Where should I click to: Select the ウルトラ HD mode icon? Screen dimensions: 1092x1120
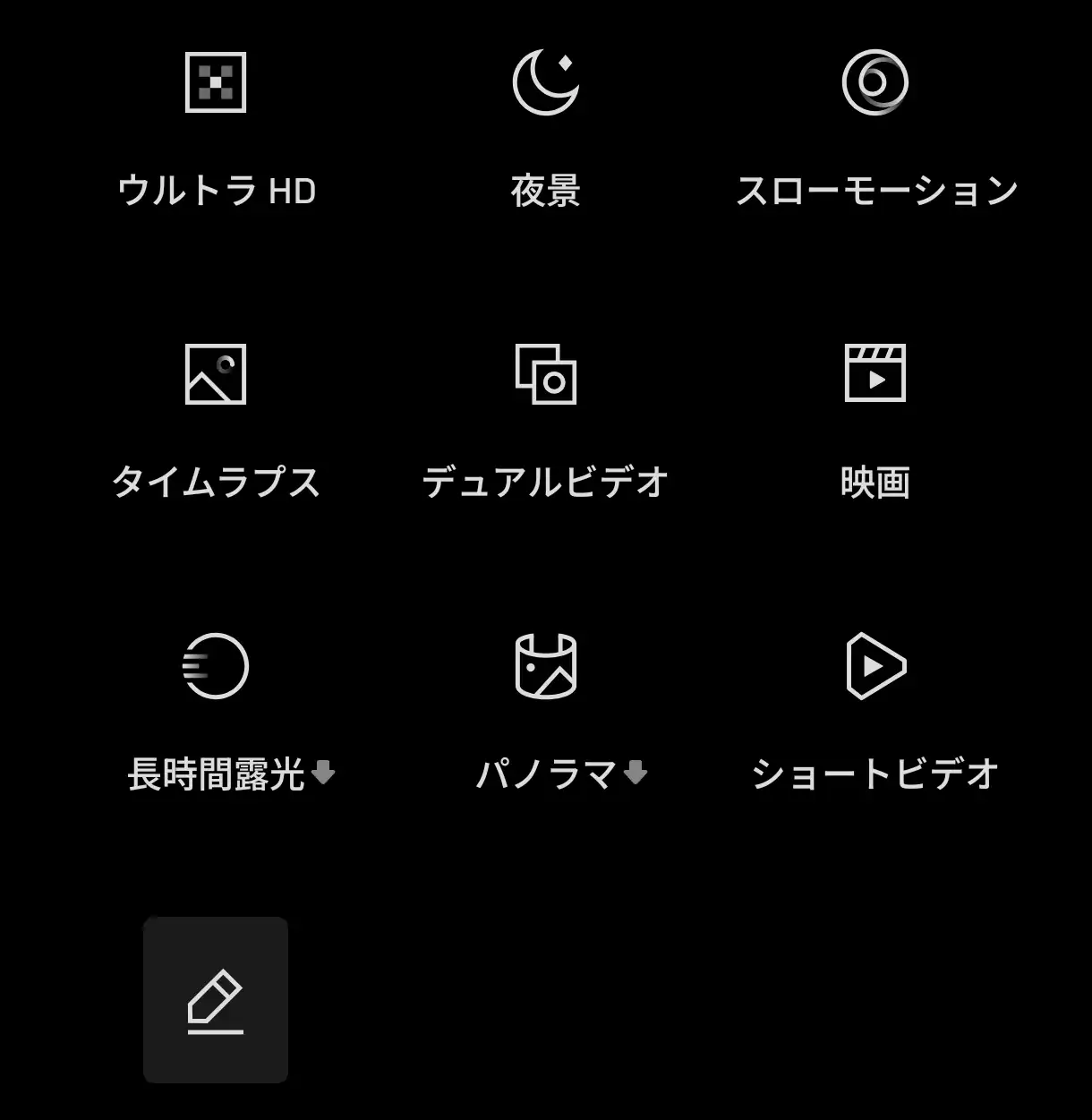[x=217, y=82]
